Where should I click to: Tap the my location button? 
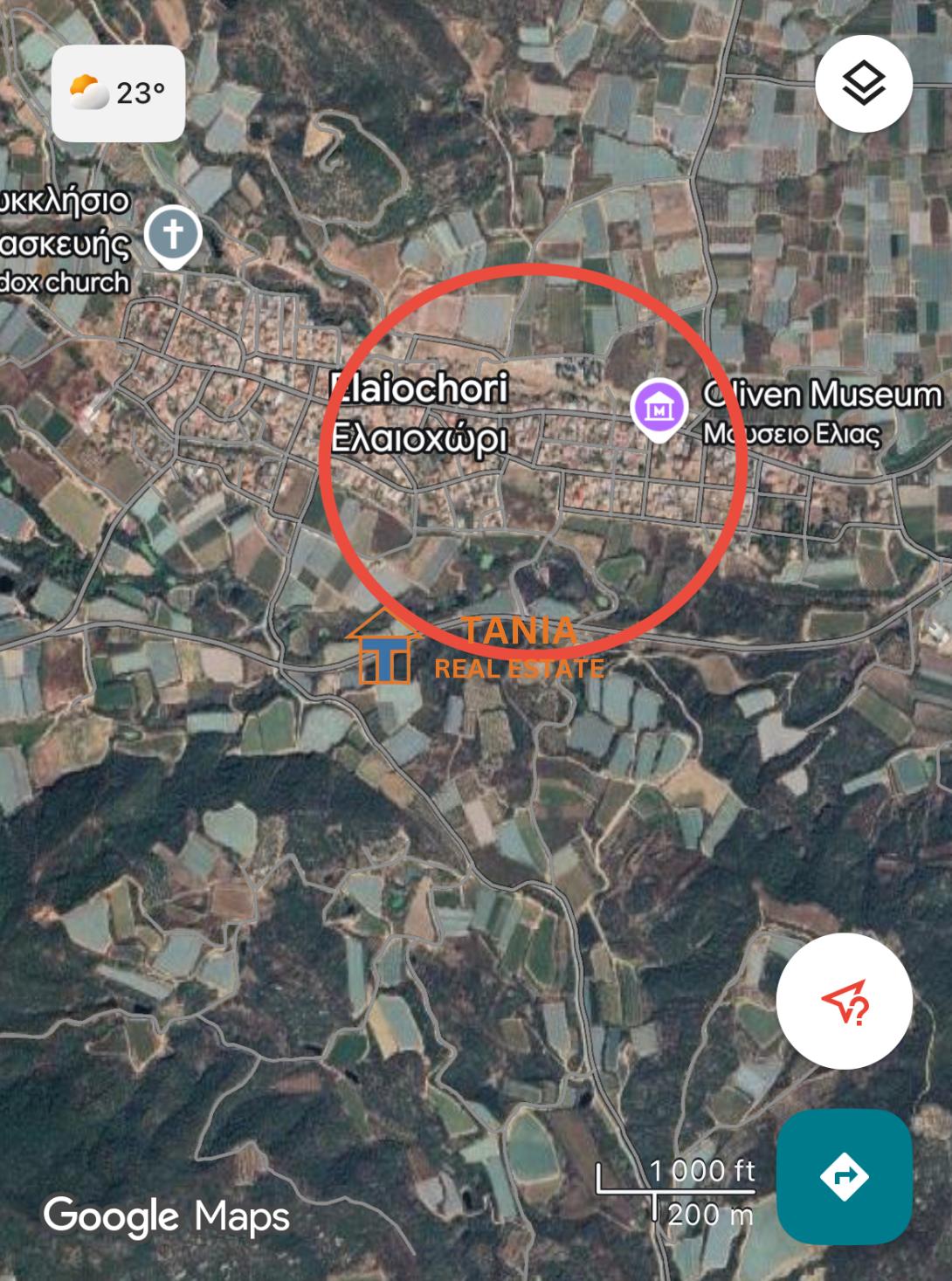844,1001
